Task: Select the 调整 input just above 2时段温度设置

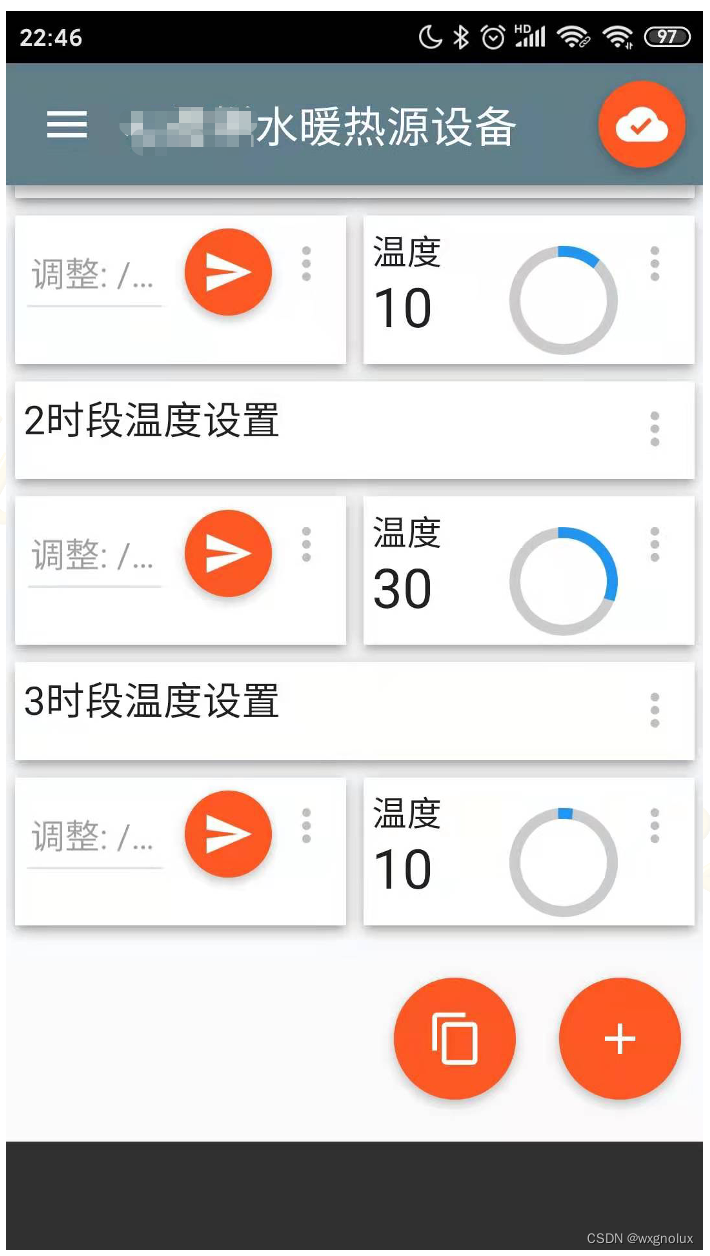Action: click(x=95, y=274)
